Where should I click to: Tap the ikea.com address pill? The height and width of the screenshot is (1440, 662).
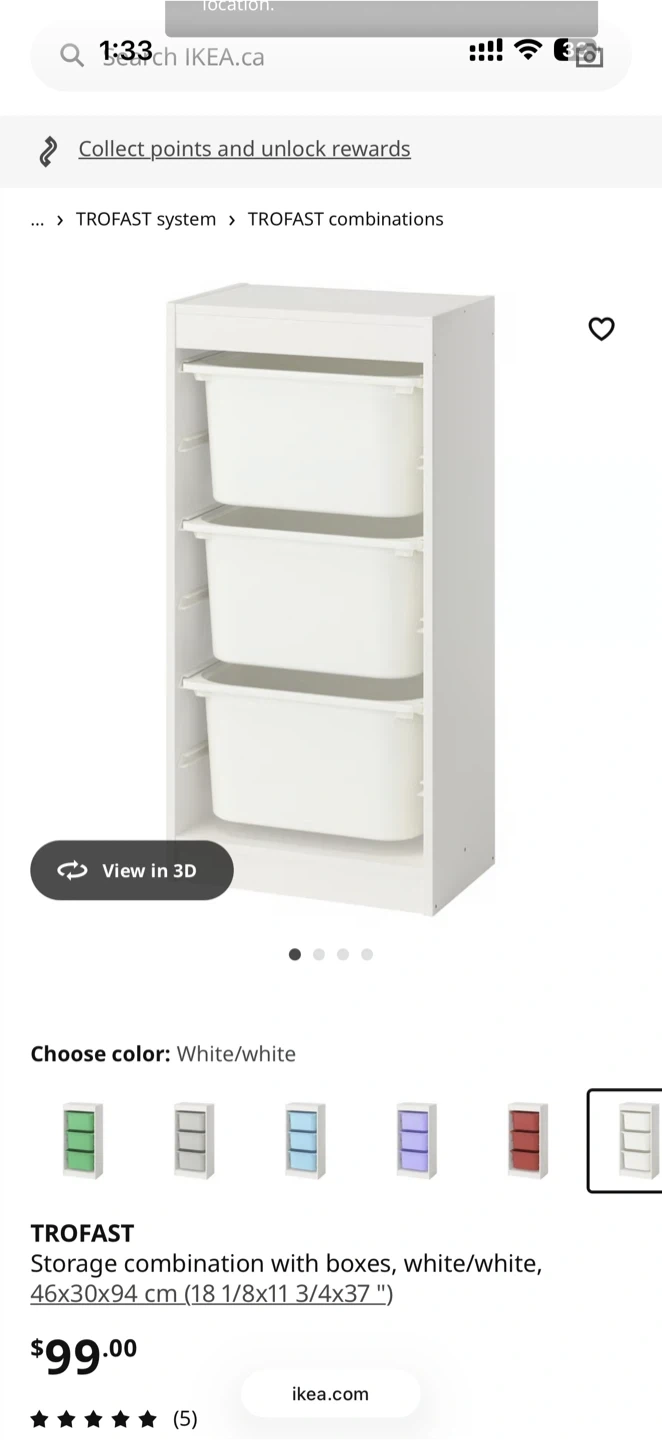330,1394
